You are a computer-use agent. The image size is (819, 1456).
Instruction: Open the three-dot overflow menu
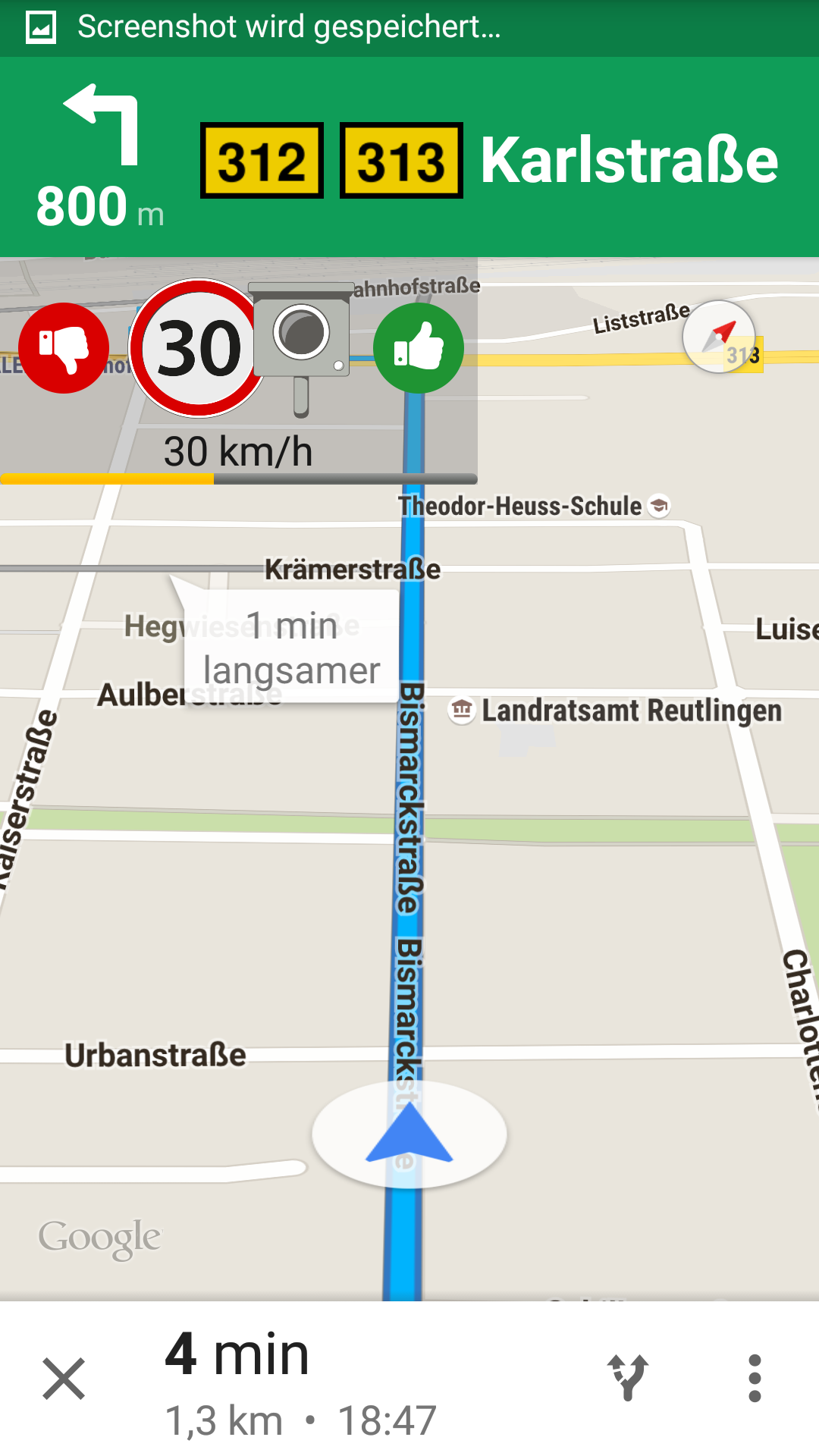pyautogui.click(x=754, y=1378)
